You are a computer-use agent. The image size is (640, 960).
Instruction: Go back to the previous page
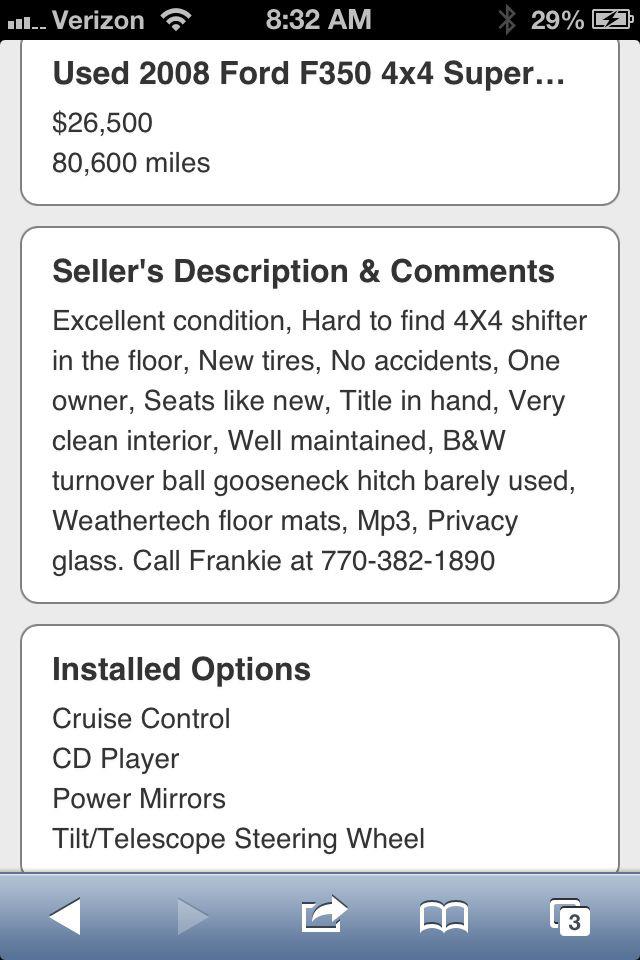pyautogui.click(x=65, y=915)
